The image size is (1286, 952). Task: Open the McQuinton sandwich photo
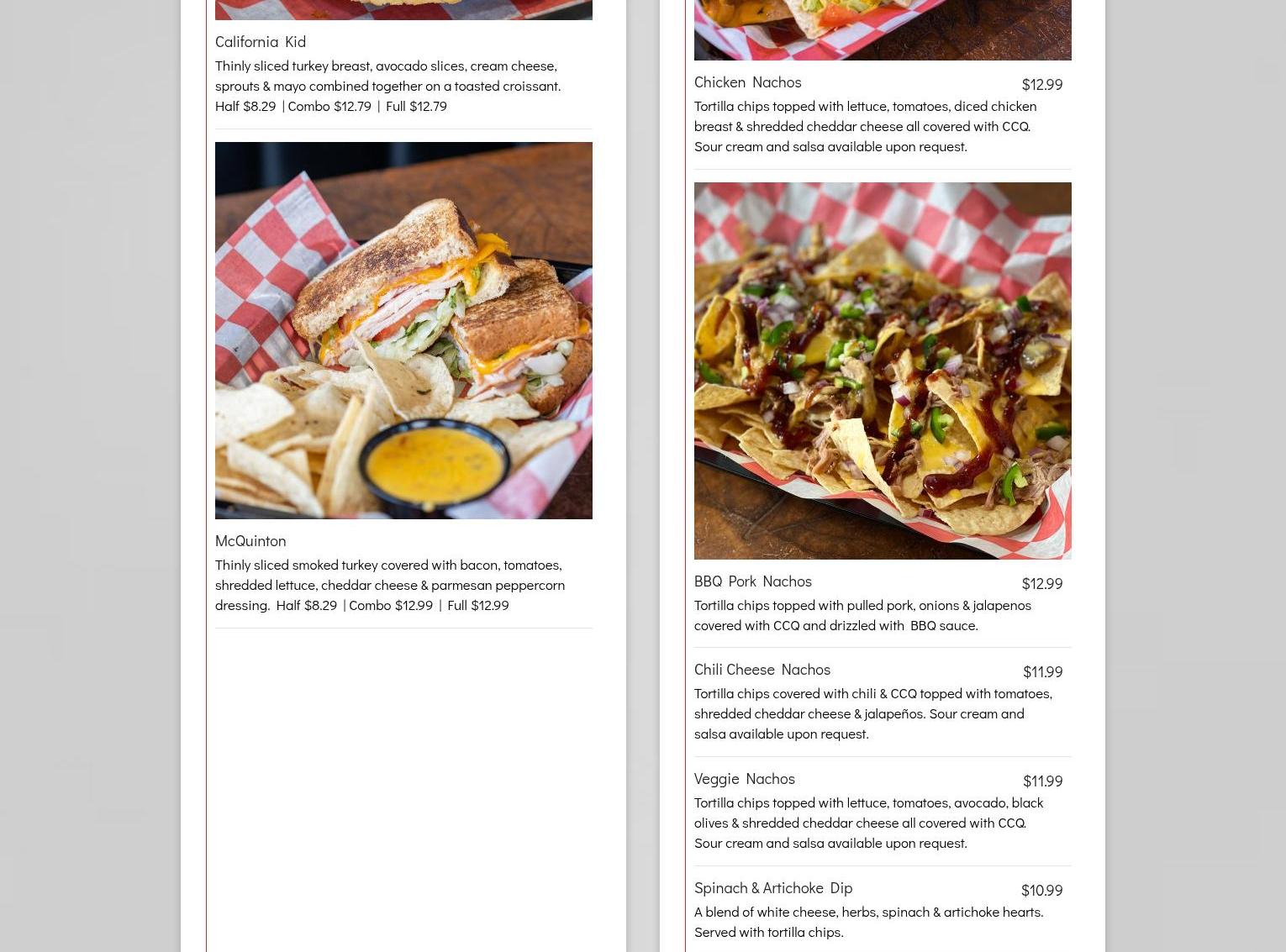point(403,330)
